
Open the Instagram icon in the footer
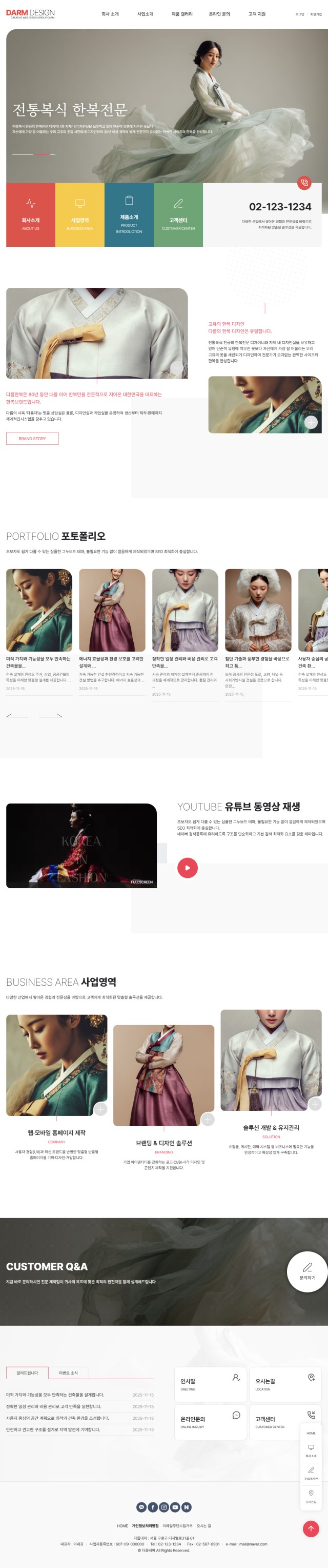163,1507
